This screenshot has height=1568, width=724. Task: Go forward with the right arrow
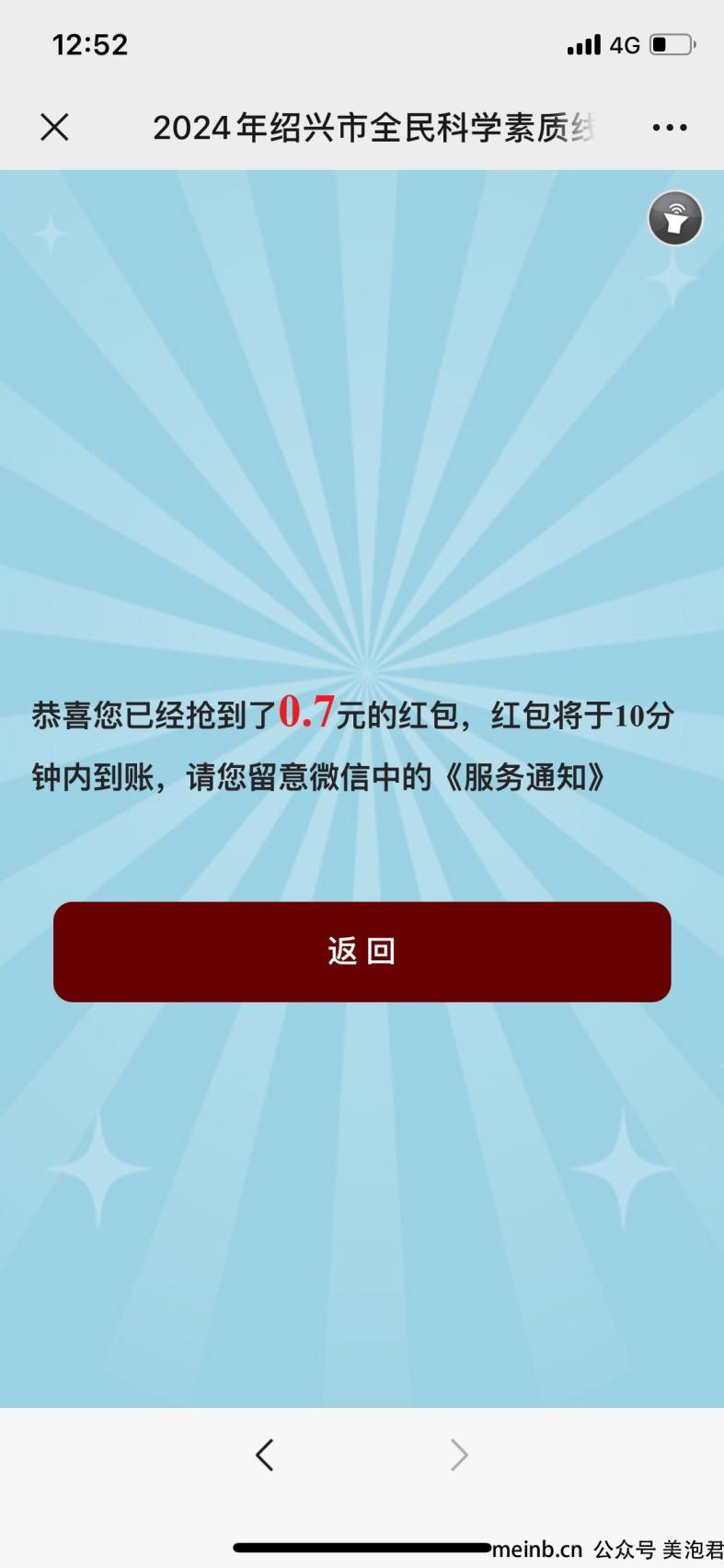[459, 1455]
